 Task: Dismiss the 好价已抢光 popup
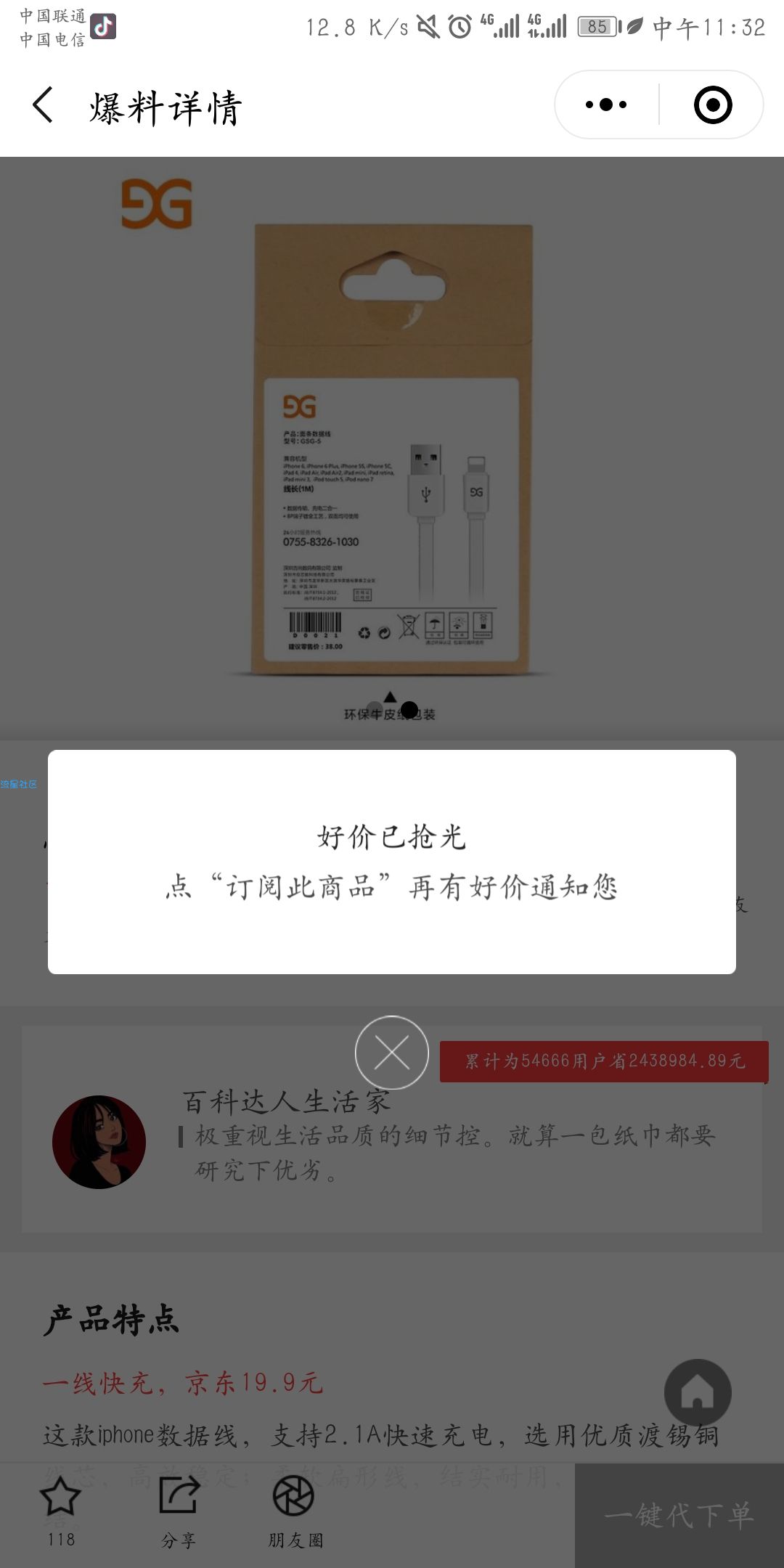point(391,1053)
